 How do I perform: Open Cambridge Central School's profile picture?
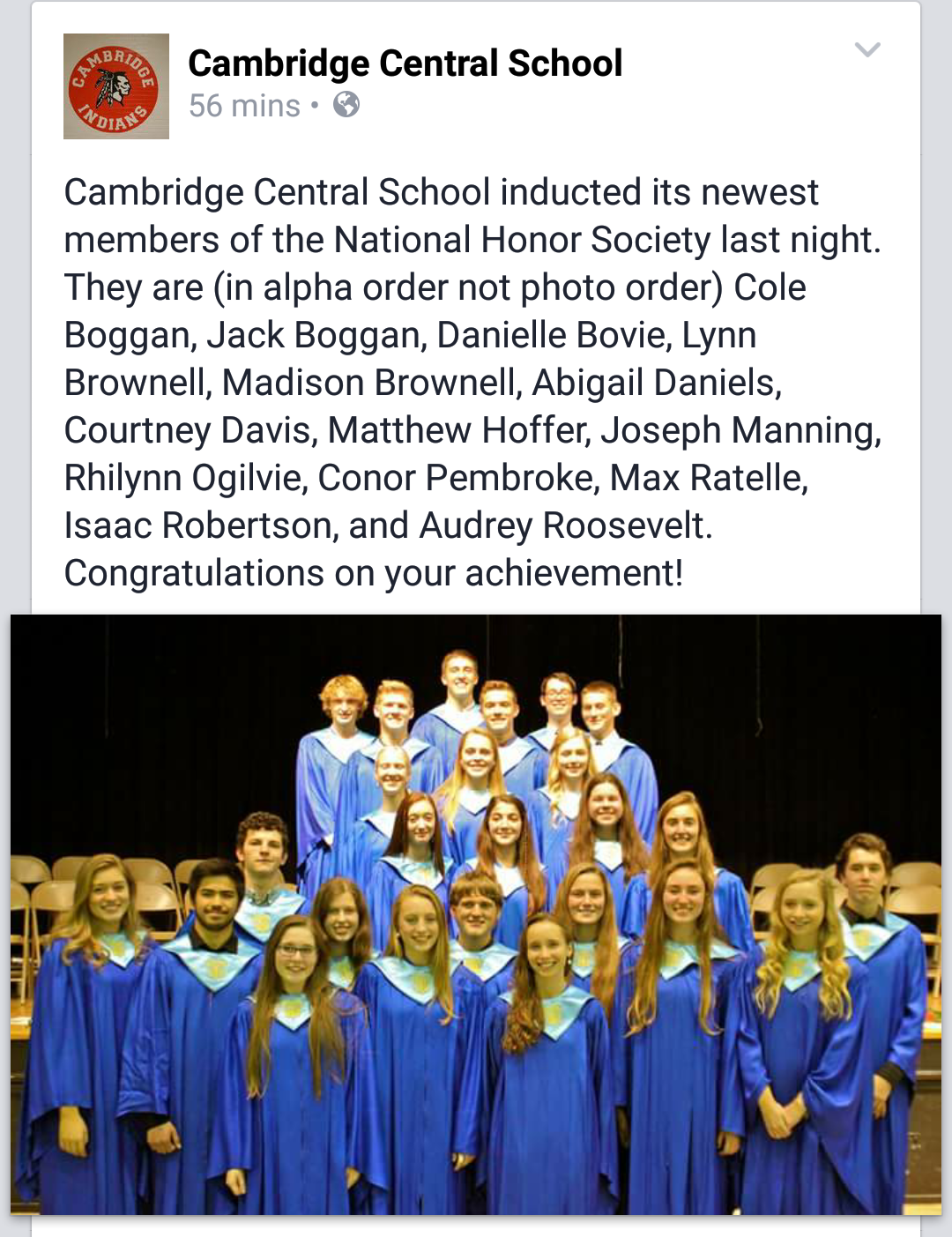pos(115,86)
